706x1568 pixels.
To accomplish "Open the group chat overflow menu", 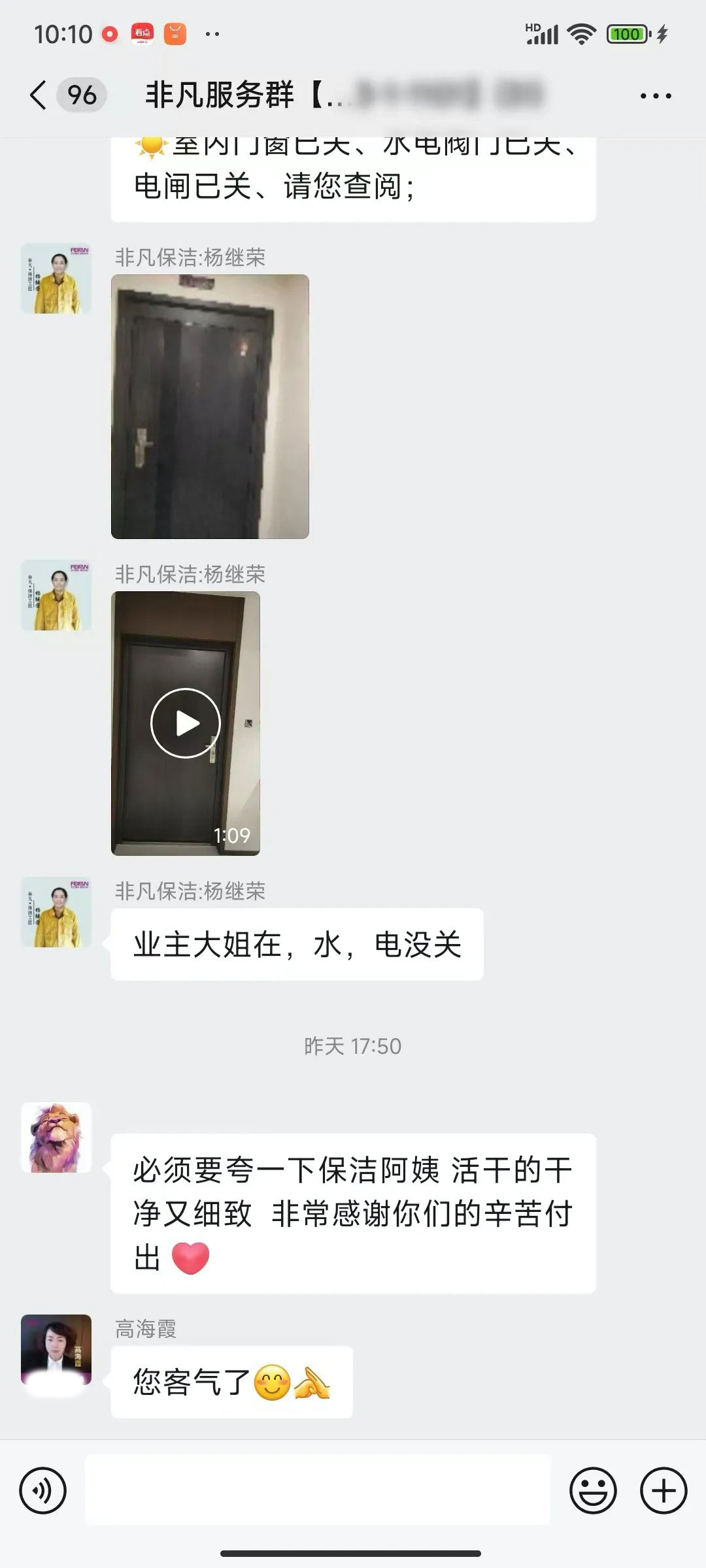I will click(x=655, y=96).
